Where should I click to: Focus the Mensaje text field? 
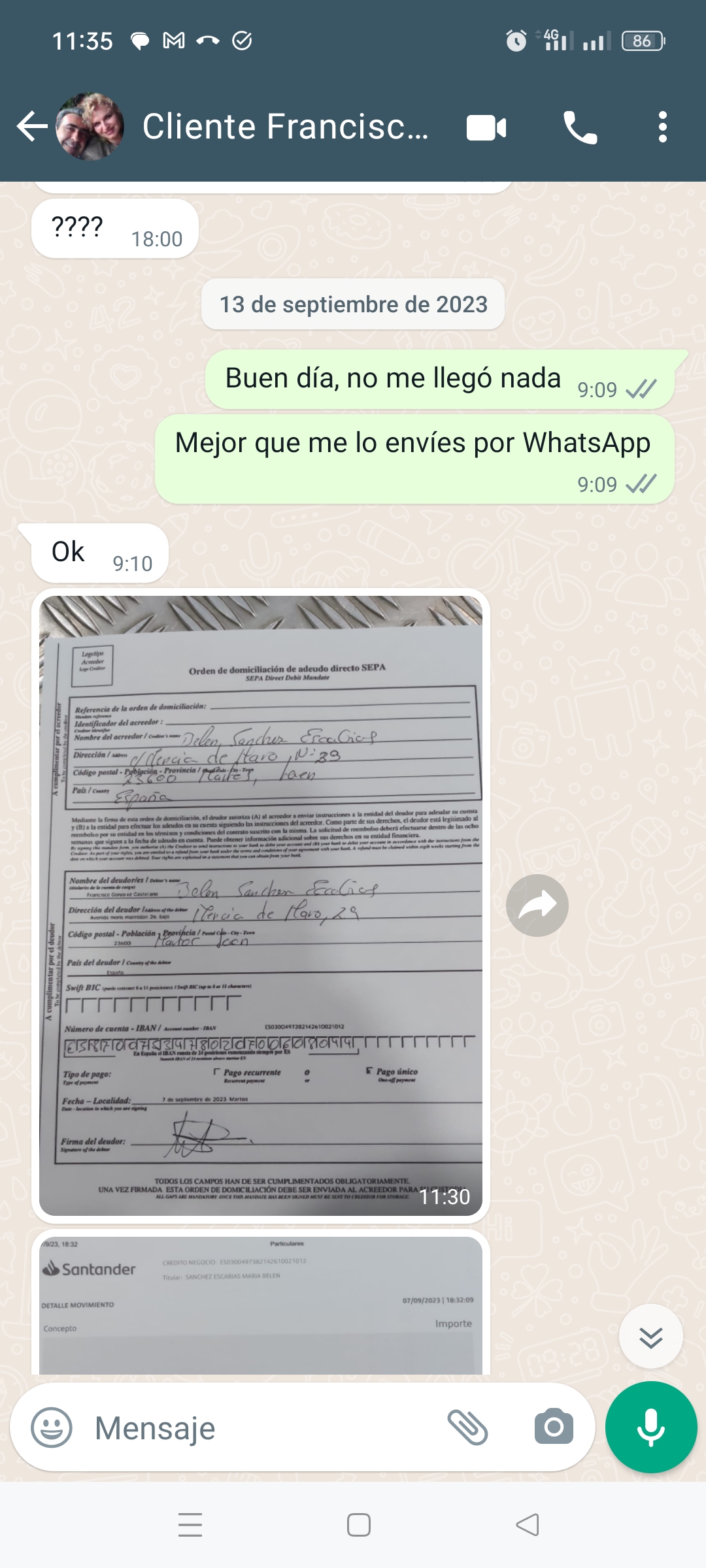[261, 1428]
